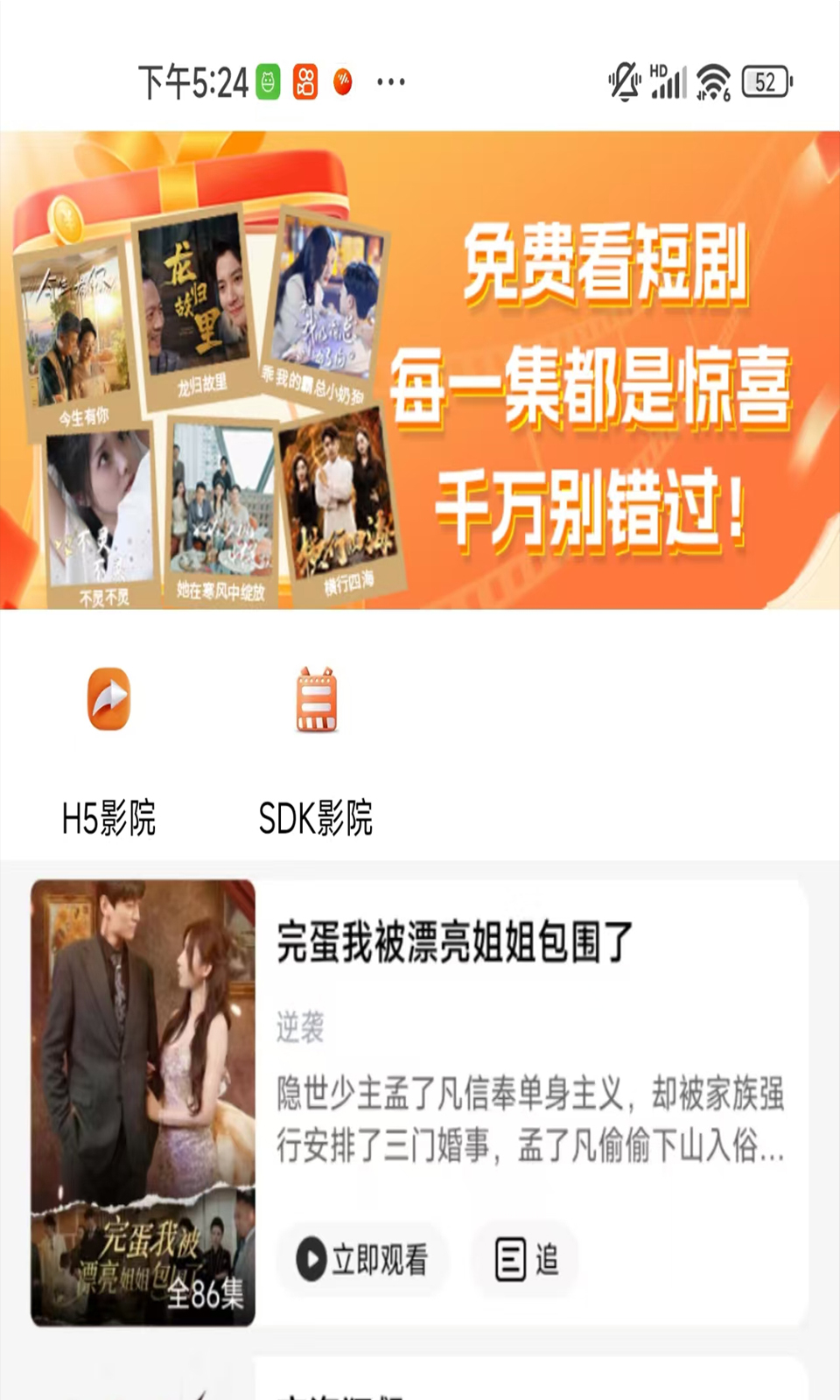The height and width of the screenshot is (1400, 840).
Task: Follow the drama with 追 button
Action: click(x=527, y=1260)
